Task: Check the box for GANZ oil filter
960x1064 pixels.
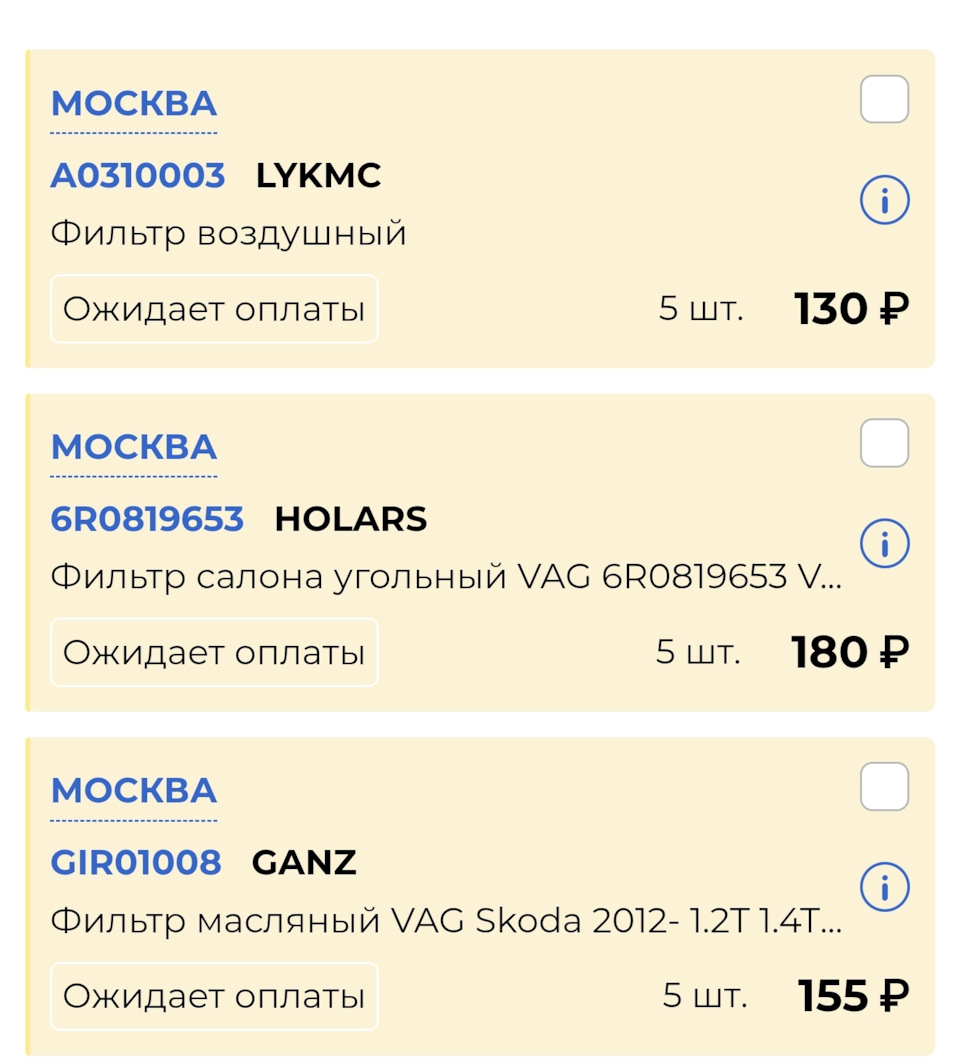Action: [x=884, y=787]
